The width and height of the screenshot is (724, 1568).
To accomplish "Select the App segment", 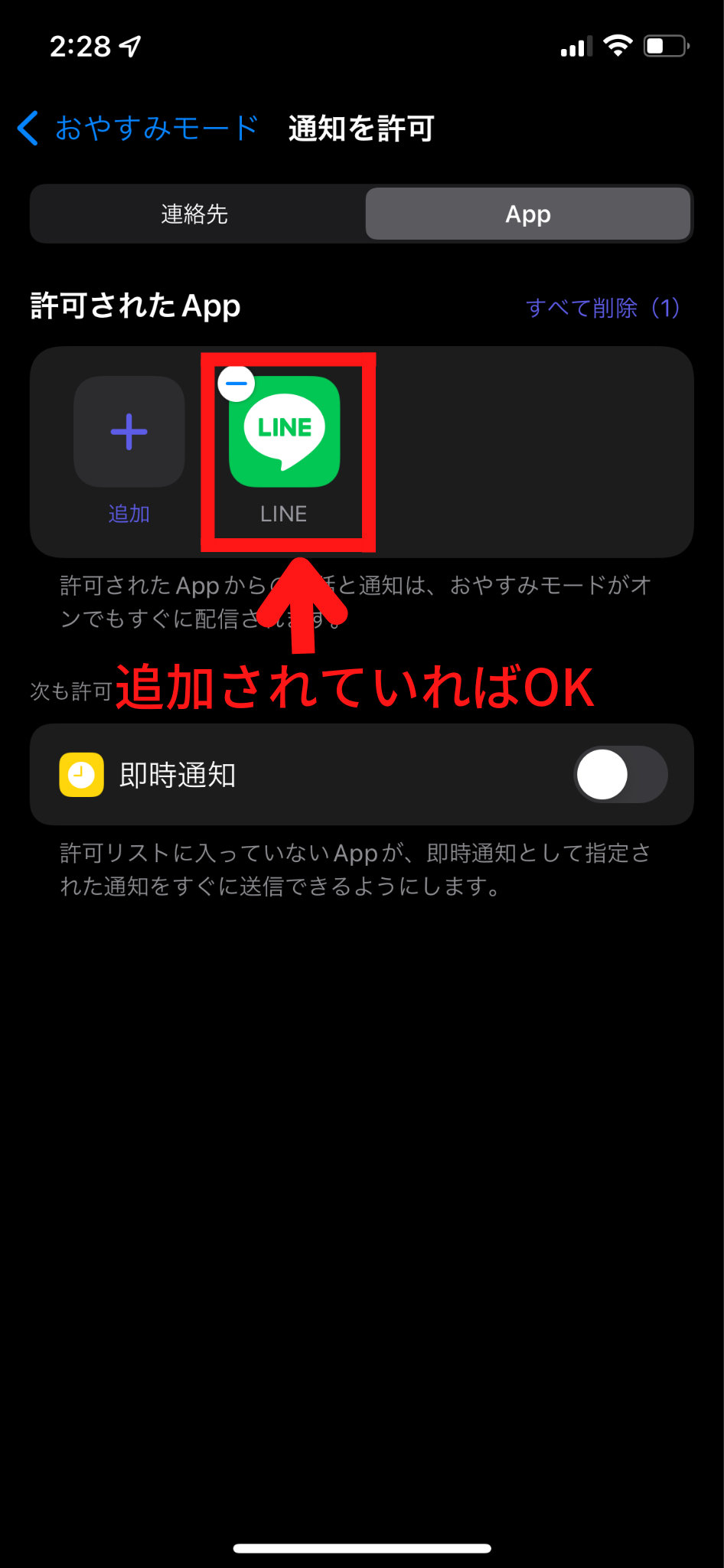I will click(x=528, y=214).
